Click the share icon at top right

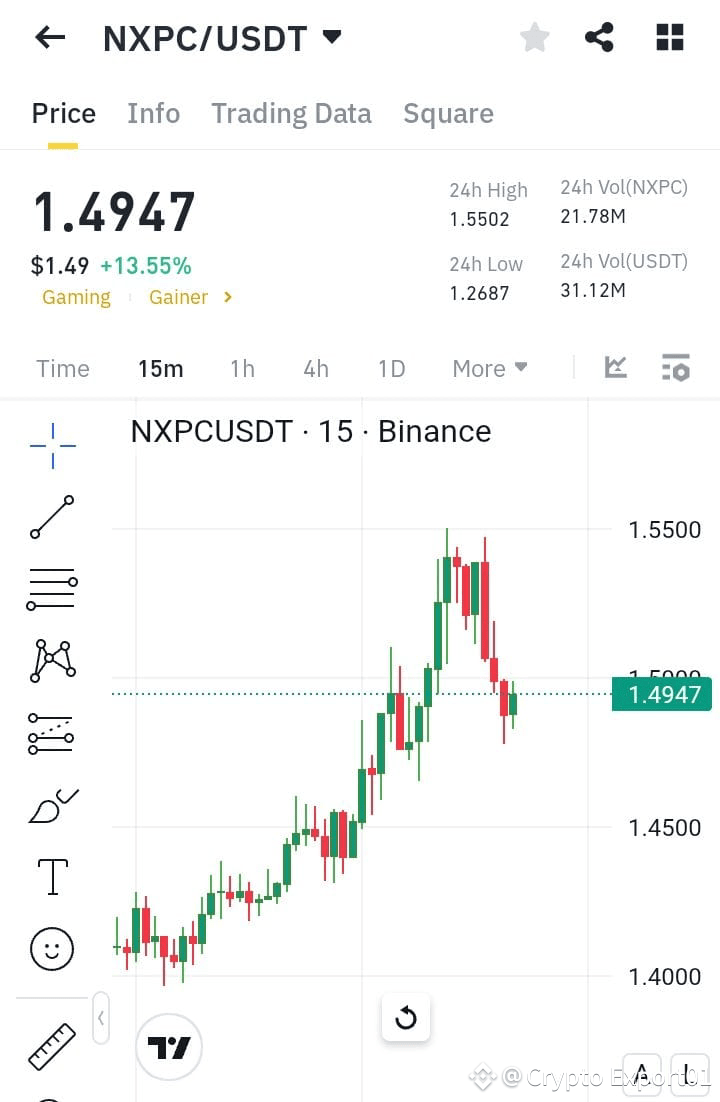pos(599,37)
